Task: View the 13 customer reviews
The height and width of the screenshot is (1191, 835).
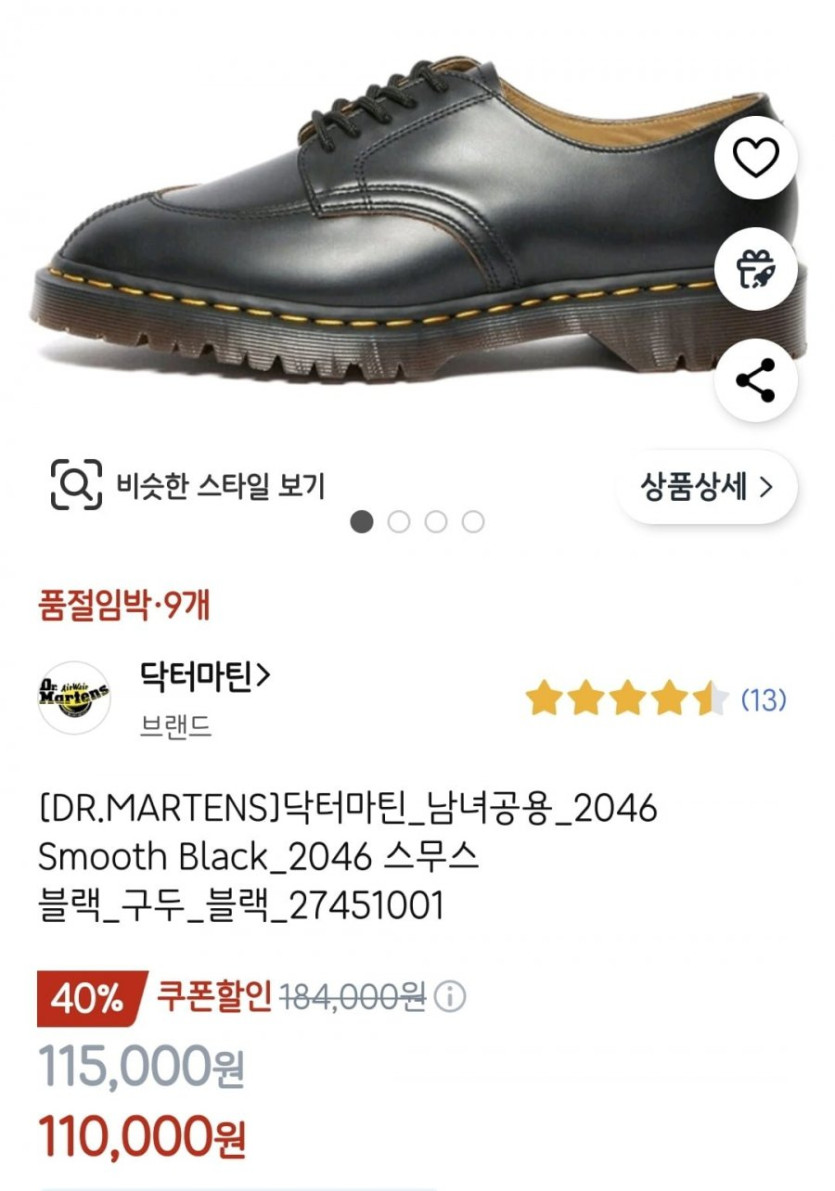Action: 763,700
